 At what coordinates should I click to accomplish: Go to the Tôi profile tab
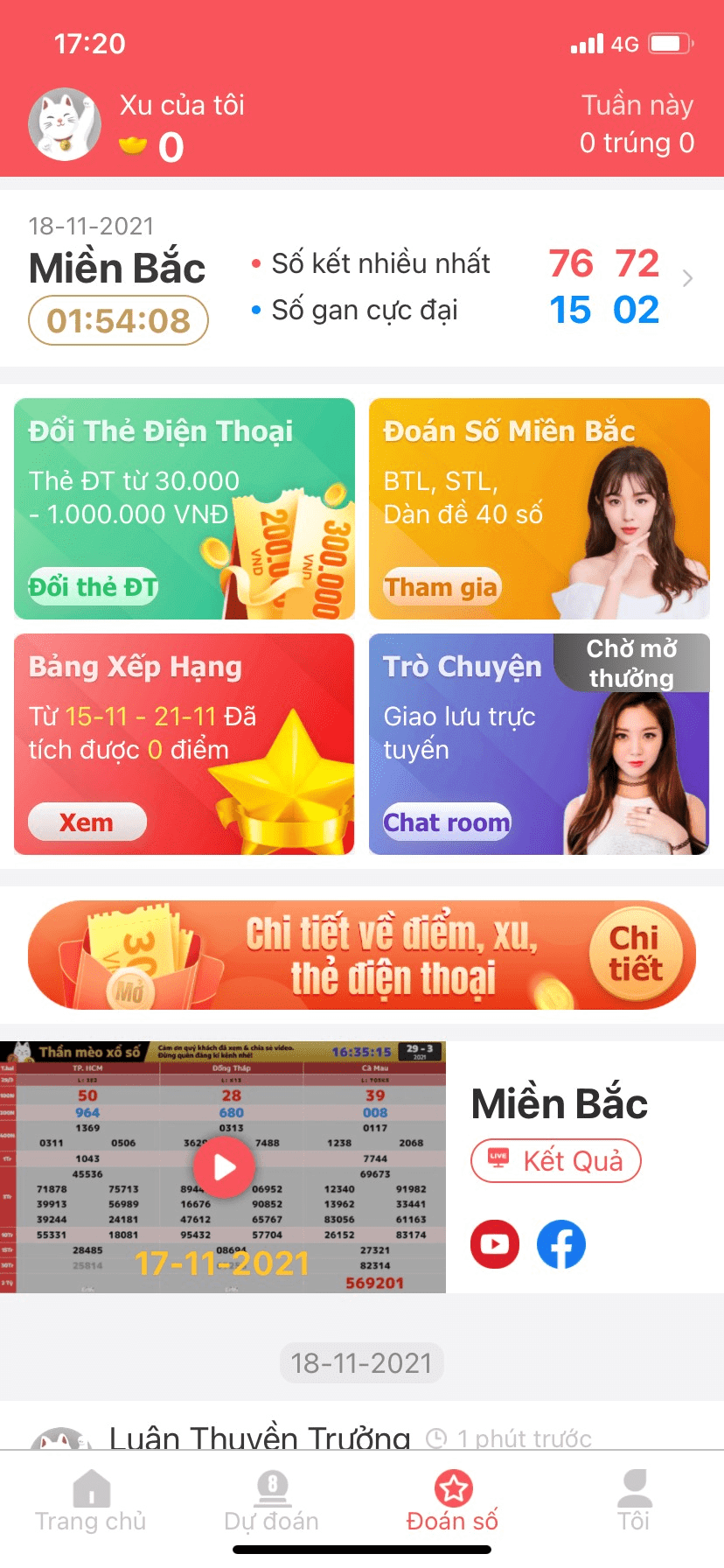pyautogui.click(x=634, y=1501)
